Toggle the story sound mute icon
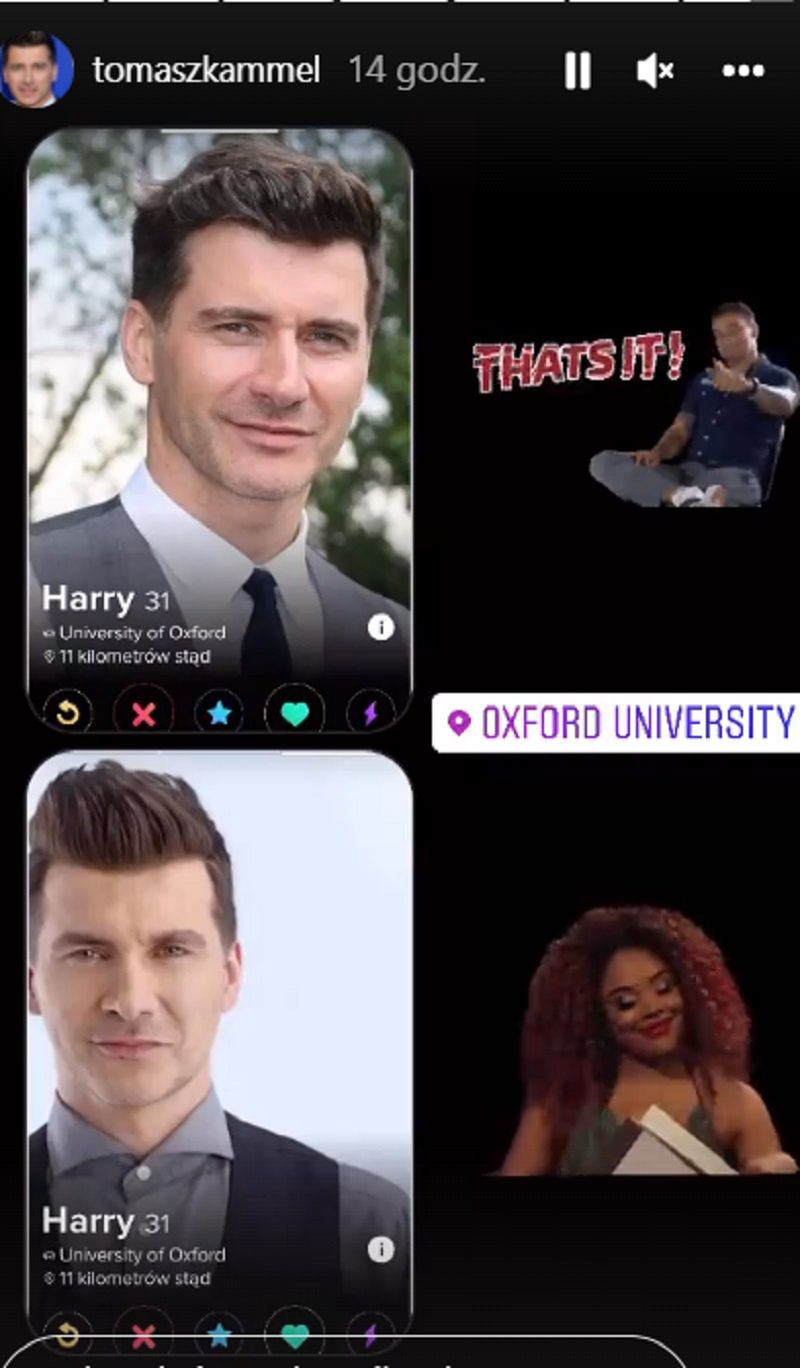Image resolution: width=800 pixels, height=1368 pixels. pos(655,71)
